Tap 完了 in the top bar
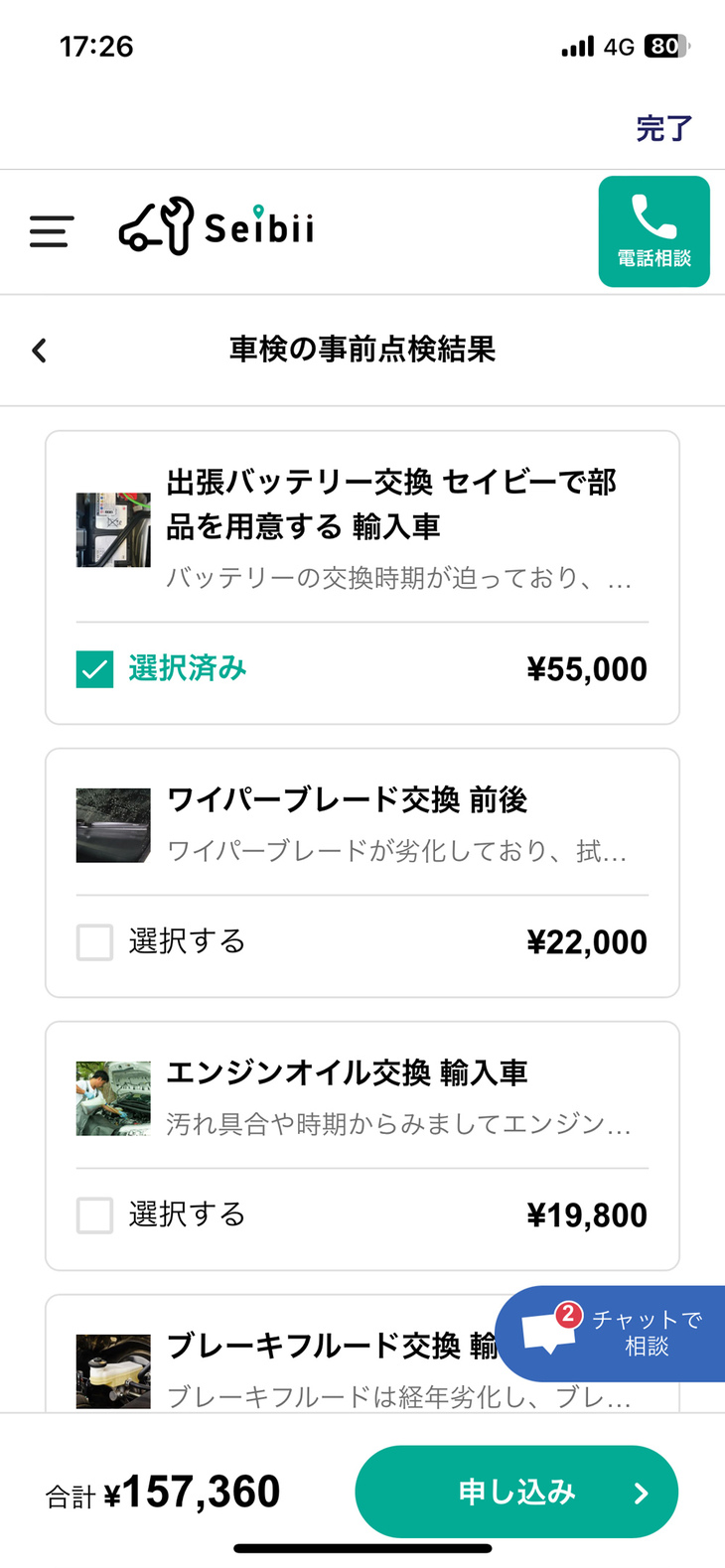This screenshot has height=1568, width=725. 663,129
